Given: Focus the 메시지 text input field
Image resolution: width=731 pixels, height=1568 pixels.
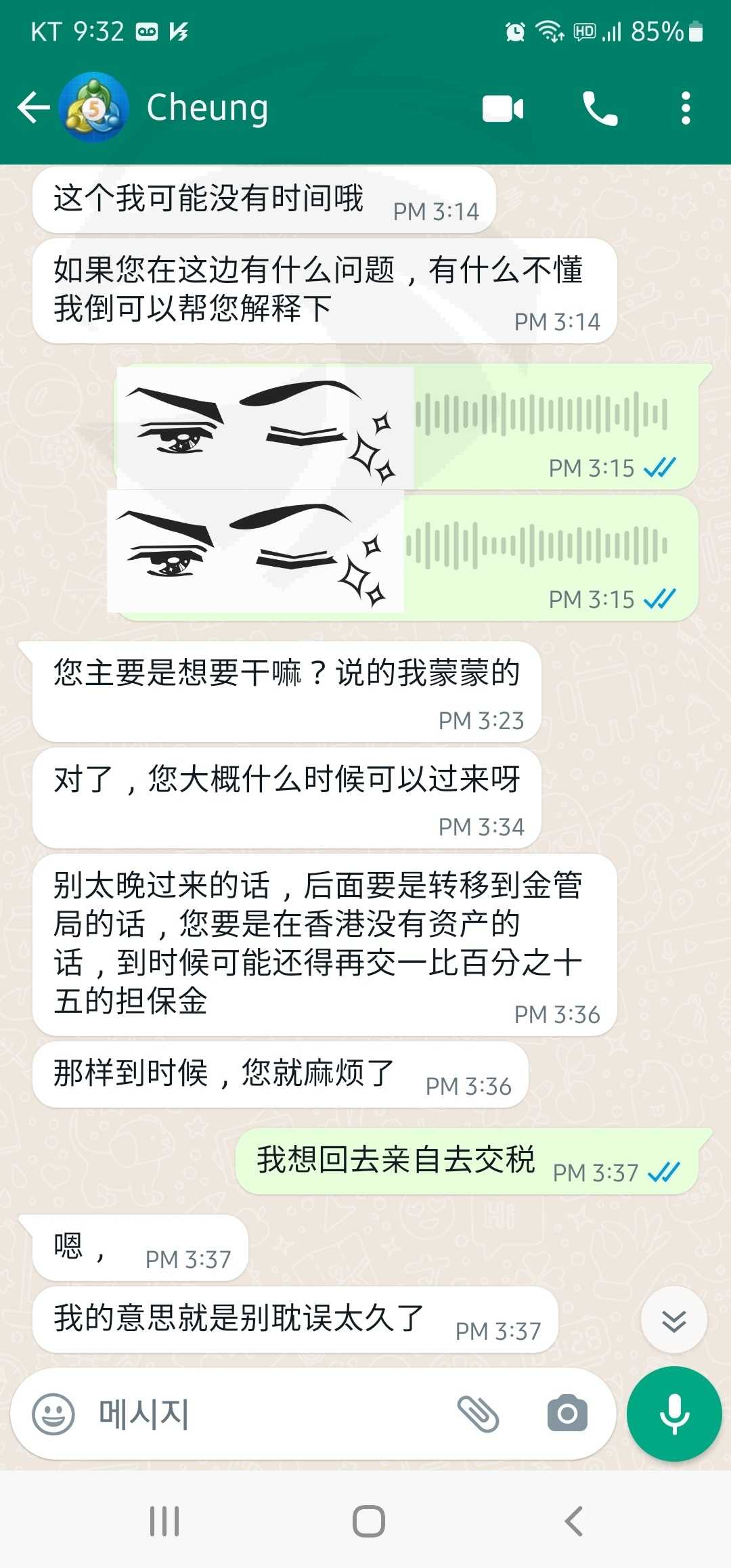Looking at the screenshot, I should pyautogui.click(x=271, y=1414).
